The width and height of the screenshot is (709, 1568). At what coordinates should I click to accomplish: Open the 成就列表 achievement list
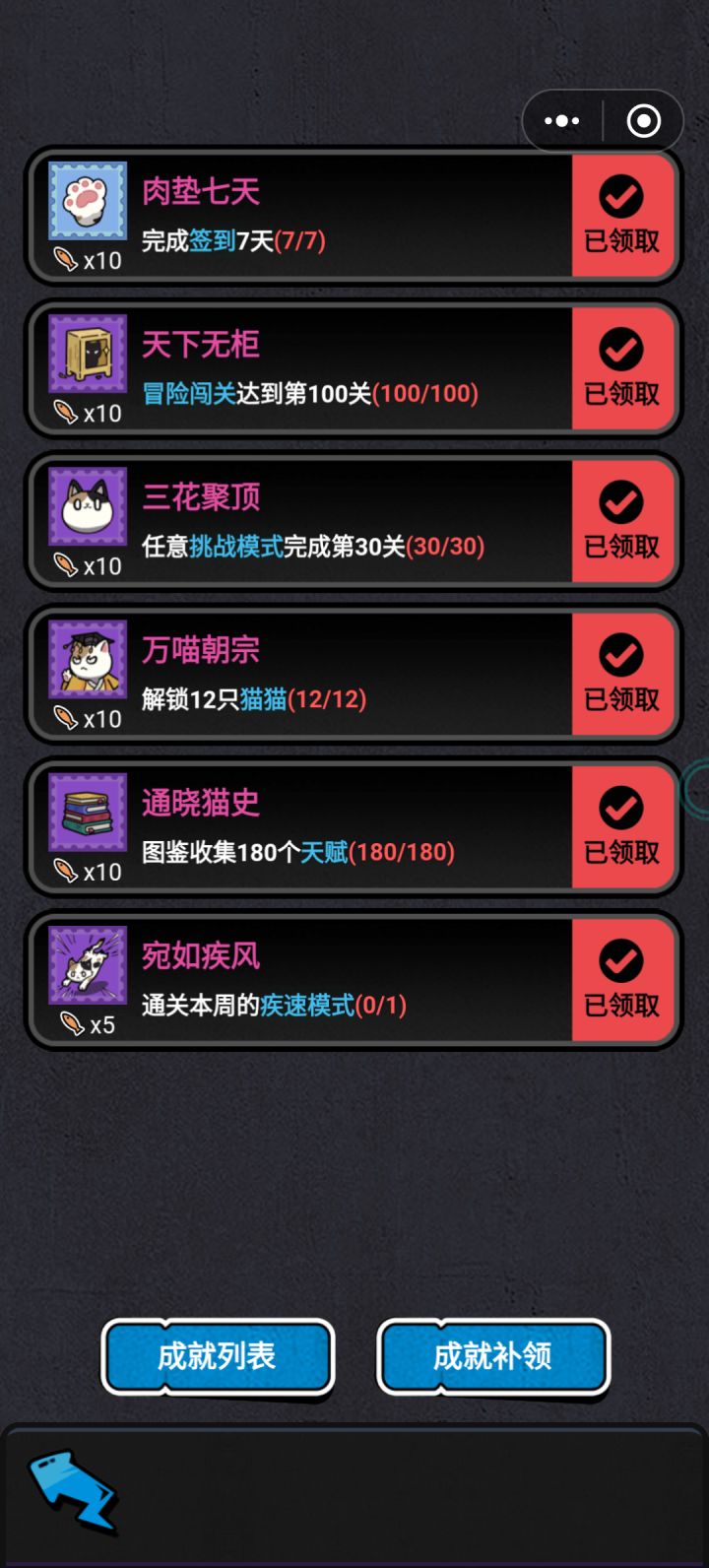(x=218, y=1356)
